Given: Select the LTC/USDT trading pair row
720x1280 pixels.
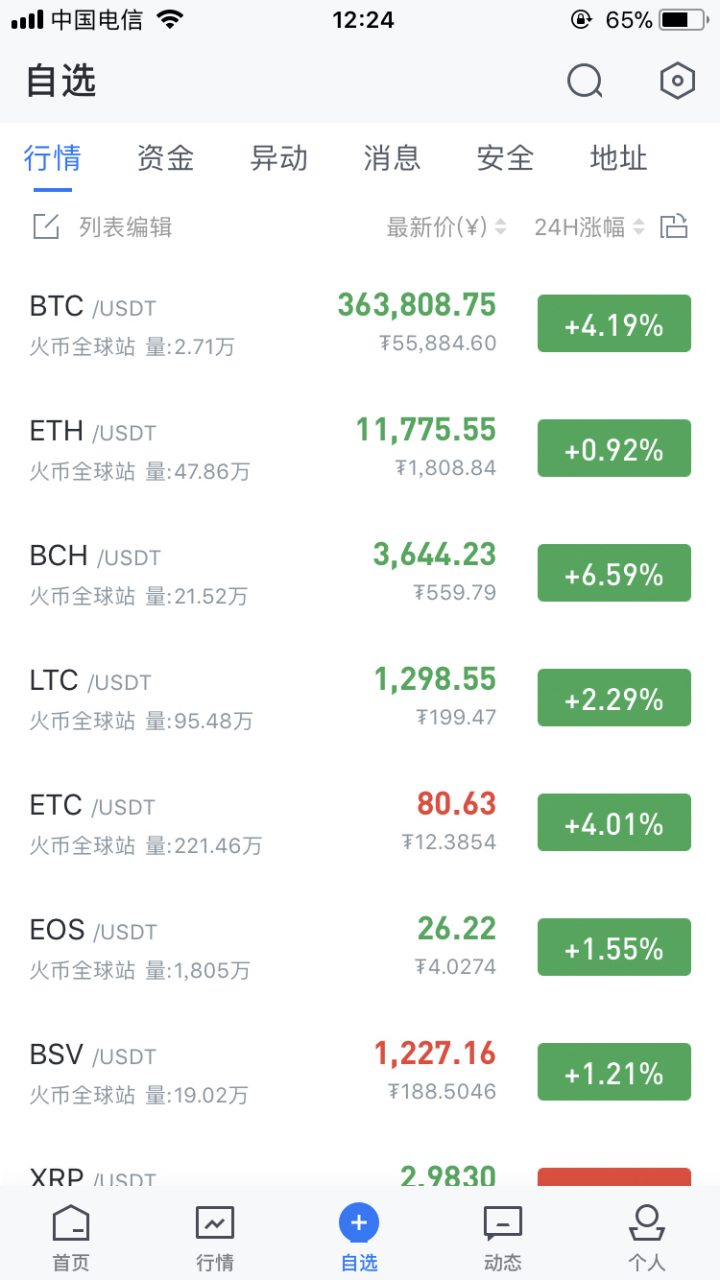Looking at the screenshot, I should tap(250, 695).
